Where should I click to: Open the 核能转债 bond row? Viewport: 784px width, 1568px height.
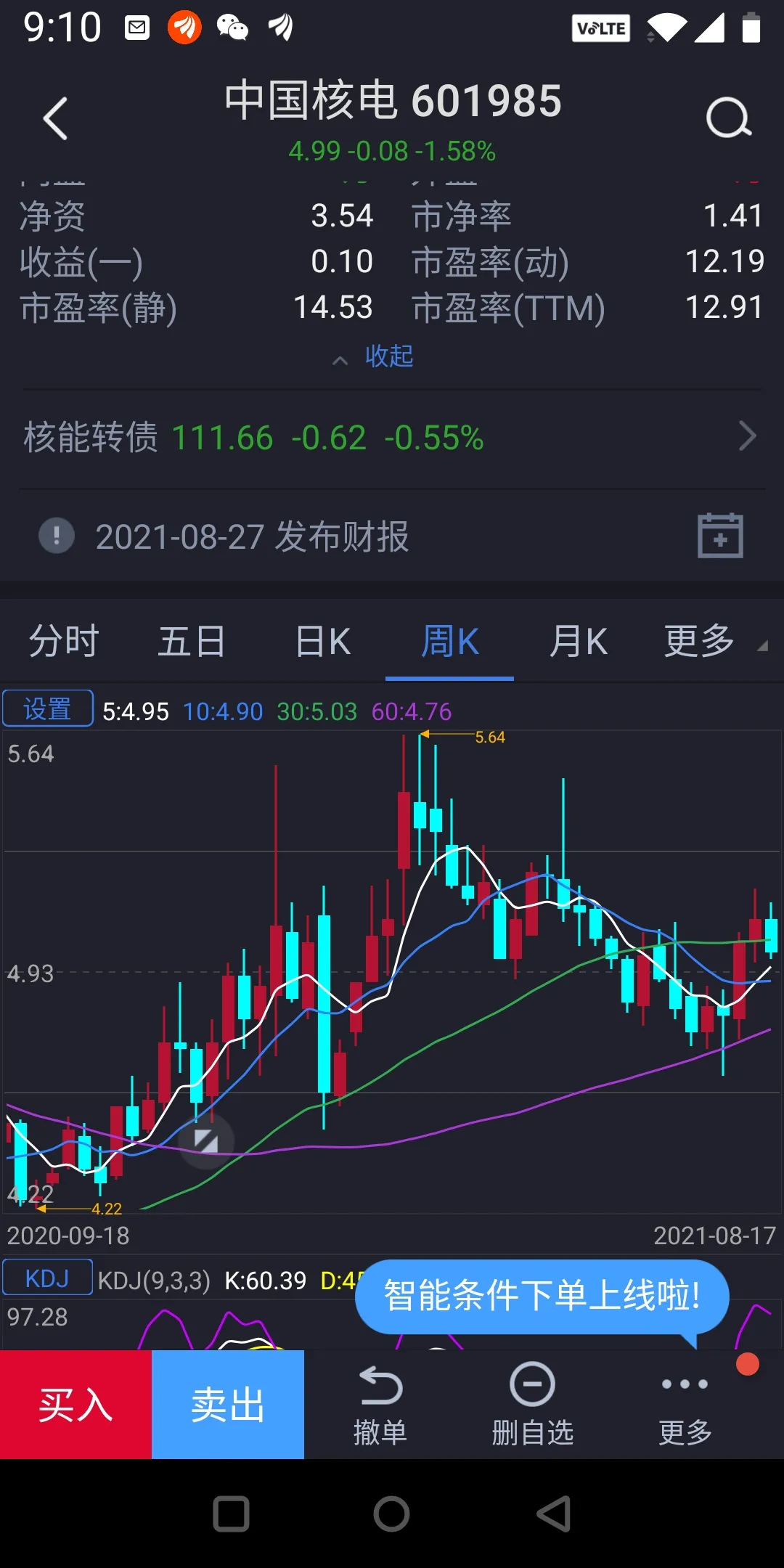point(392,438)
